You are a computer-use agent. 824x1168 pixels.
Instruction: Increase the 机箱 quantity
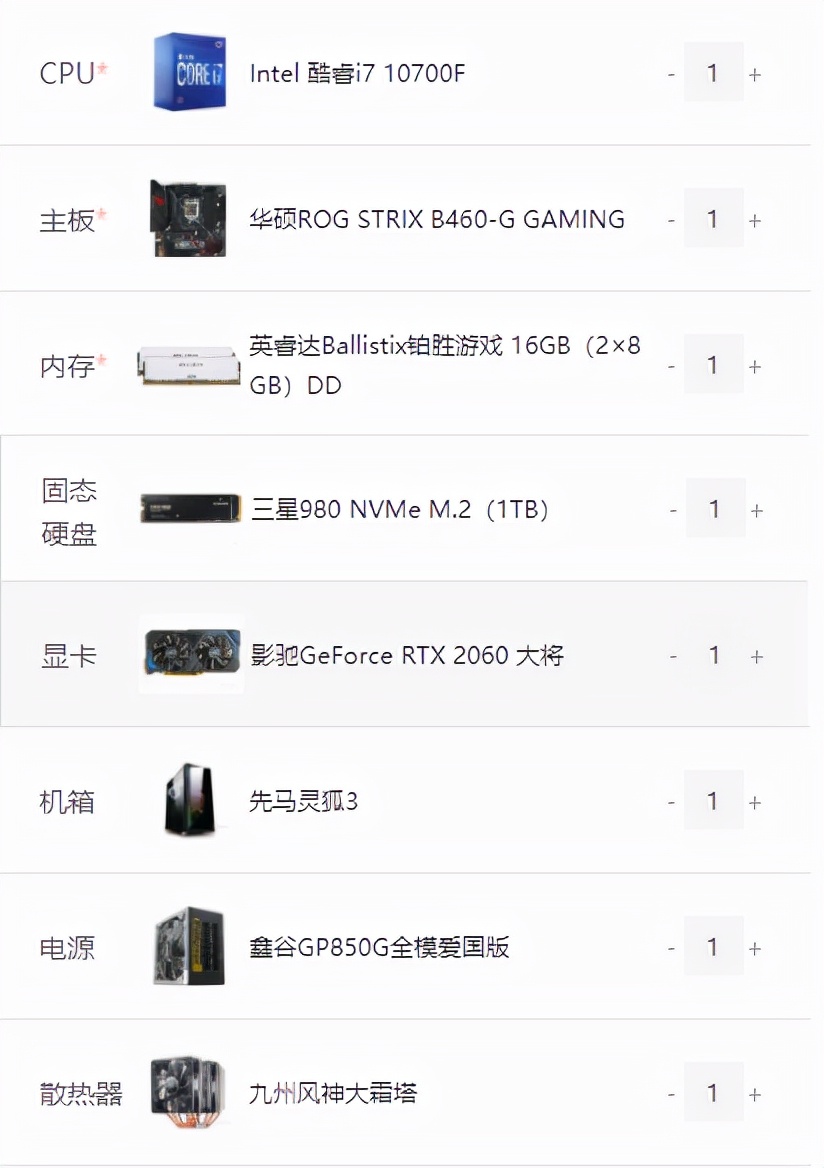pos(755,803)
